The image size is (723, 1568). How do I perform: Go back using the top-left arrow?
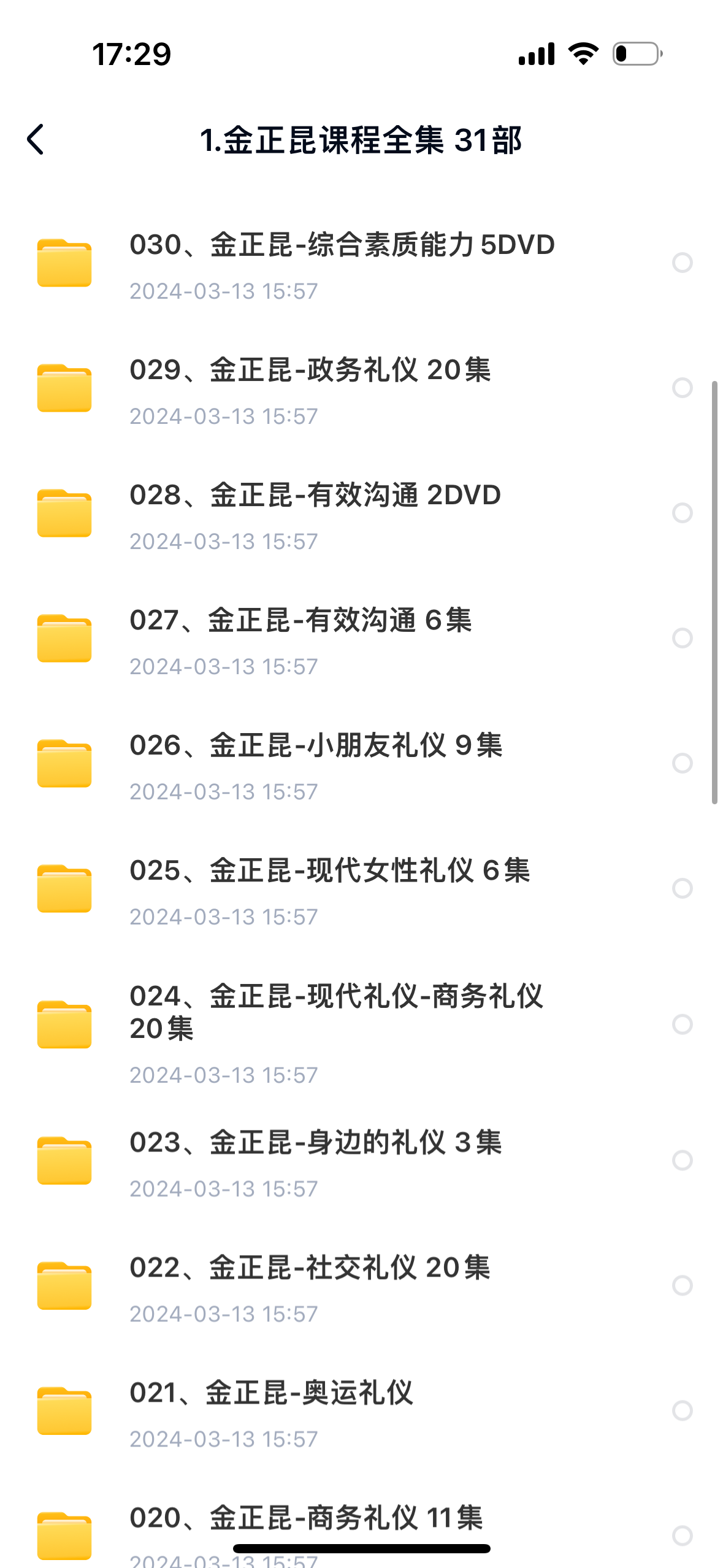click(x=36, y=140)
